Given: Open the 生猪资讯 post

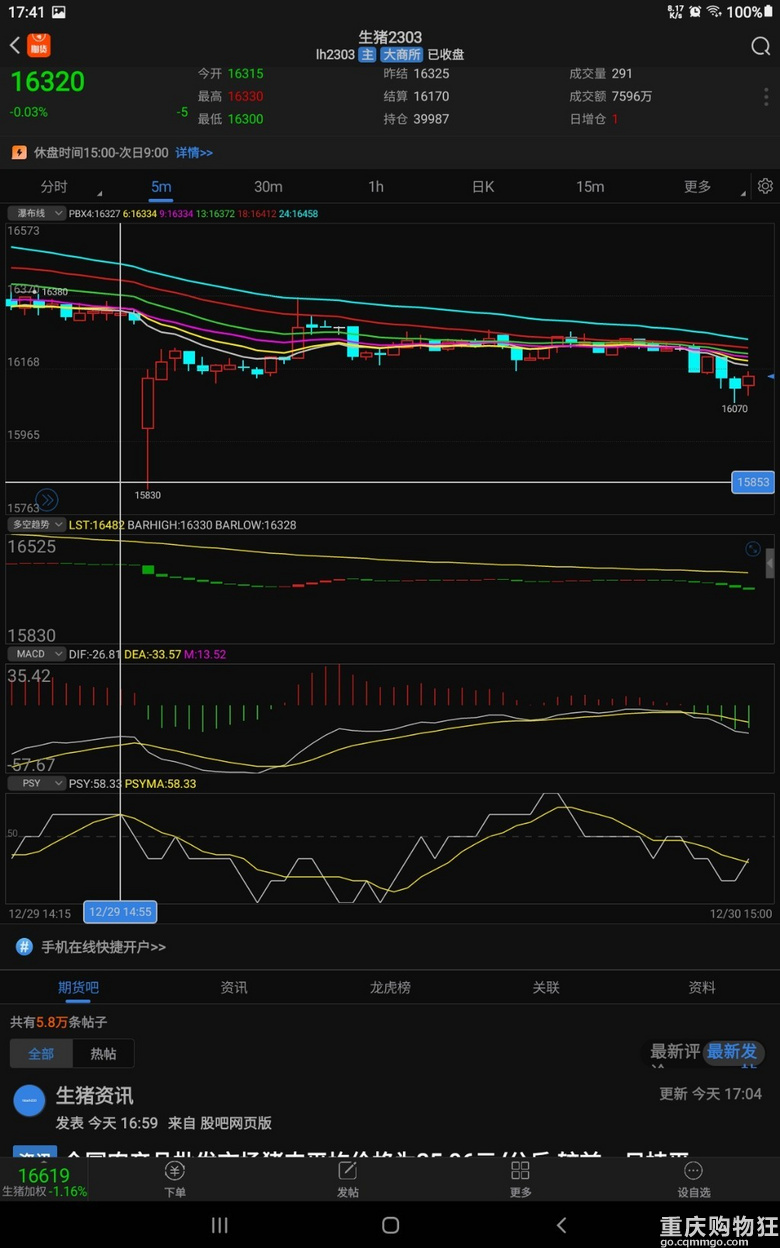Looking at the screenshot, I should point(94,1096).
